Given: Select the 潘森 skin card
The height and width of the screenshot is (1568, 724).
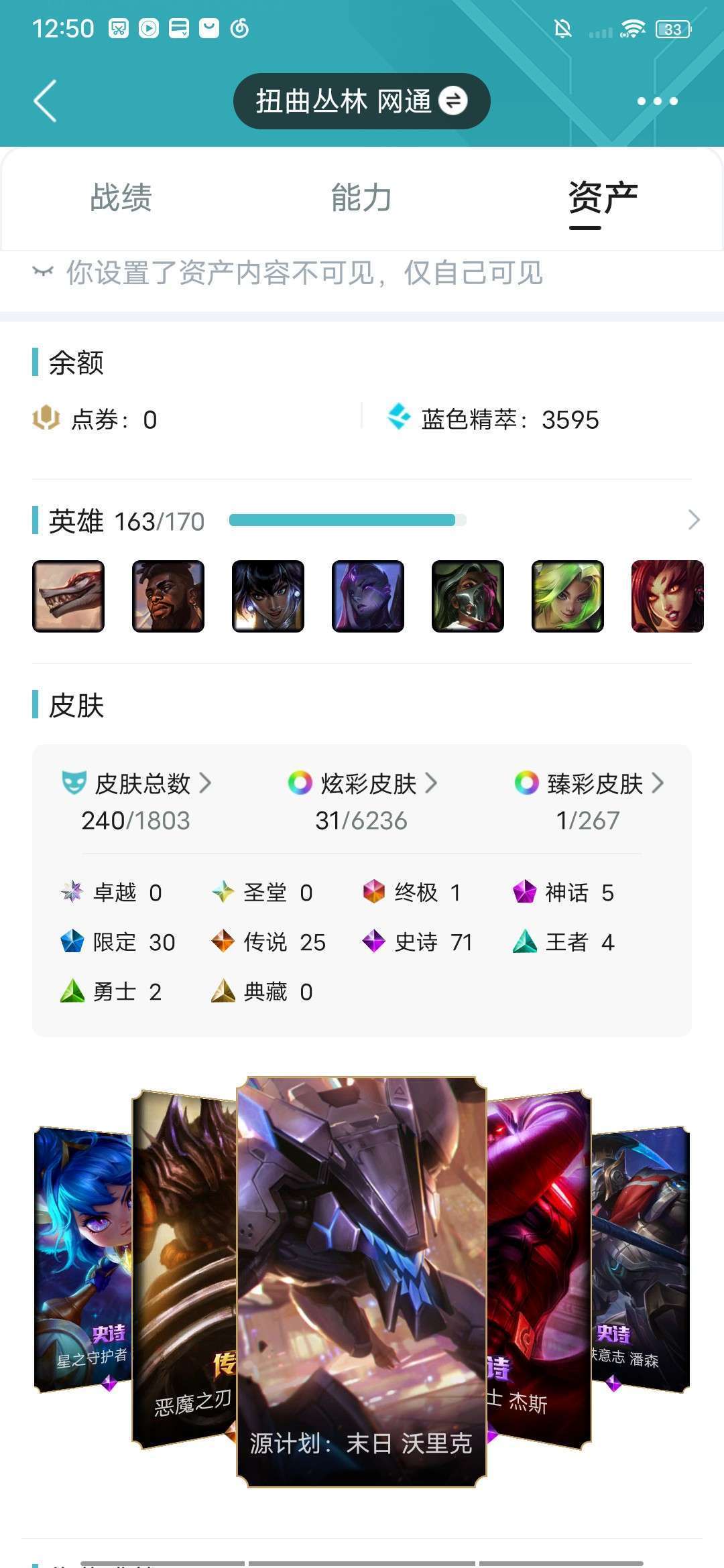Looking at the screenshot, I should coord(640,1258).
